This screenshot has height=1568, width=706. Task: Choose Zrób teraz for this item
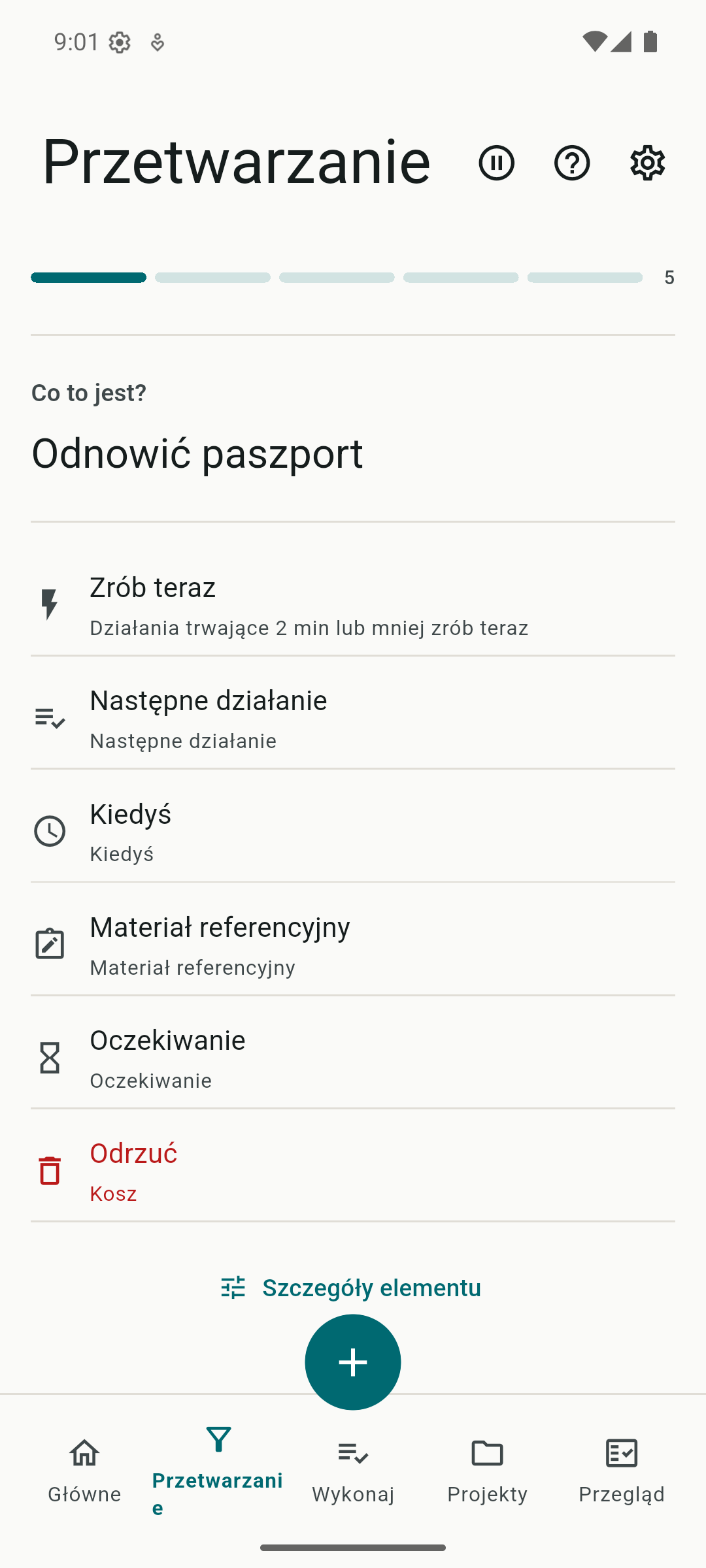tap(353, 605)
